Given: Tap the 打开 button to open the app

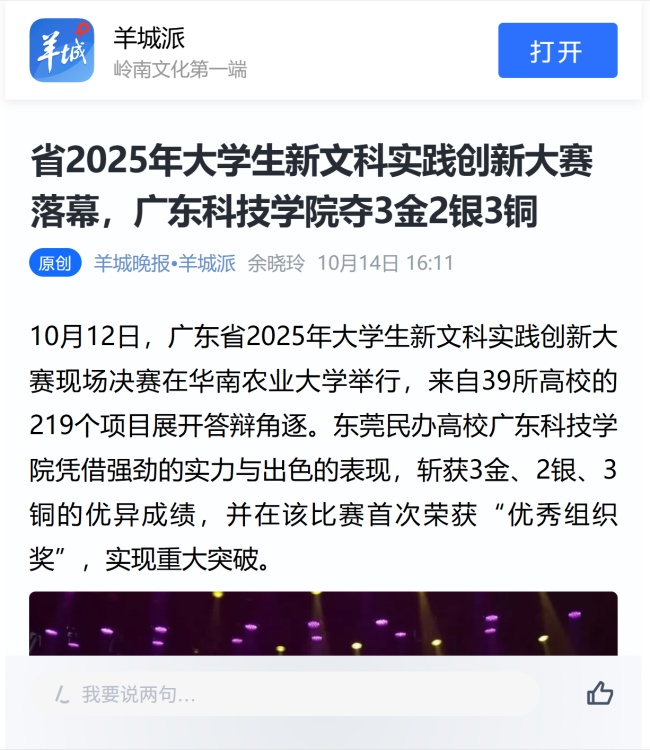Looking at the screenshot, I should [x=557, y=51].
